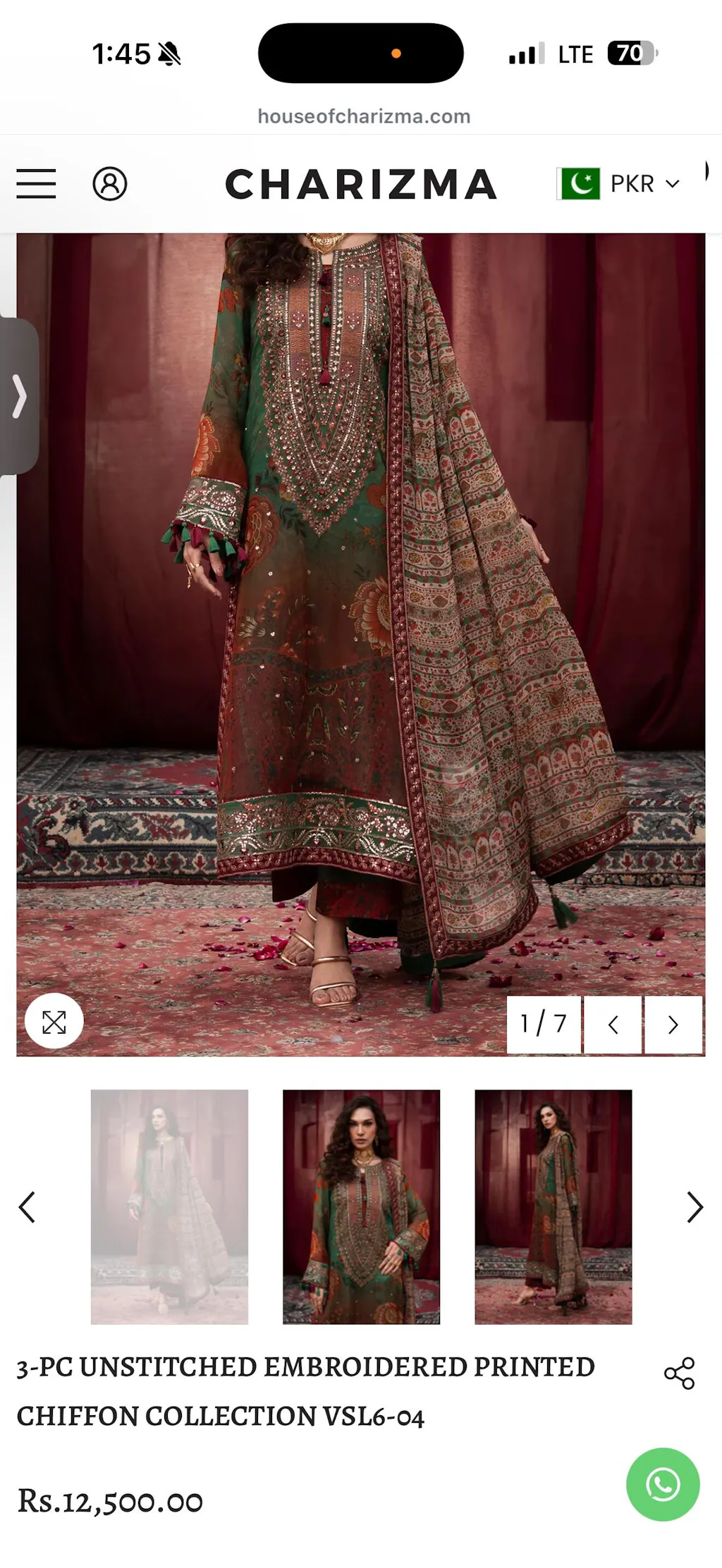This screenshot has width=722, height=1568.
Task: Move thumbnail carousel right
Action: click(x=695, y=1206)
